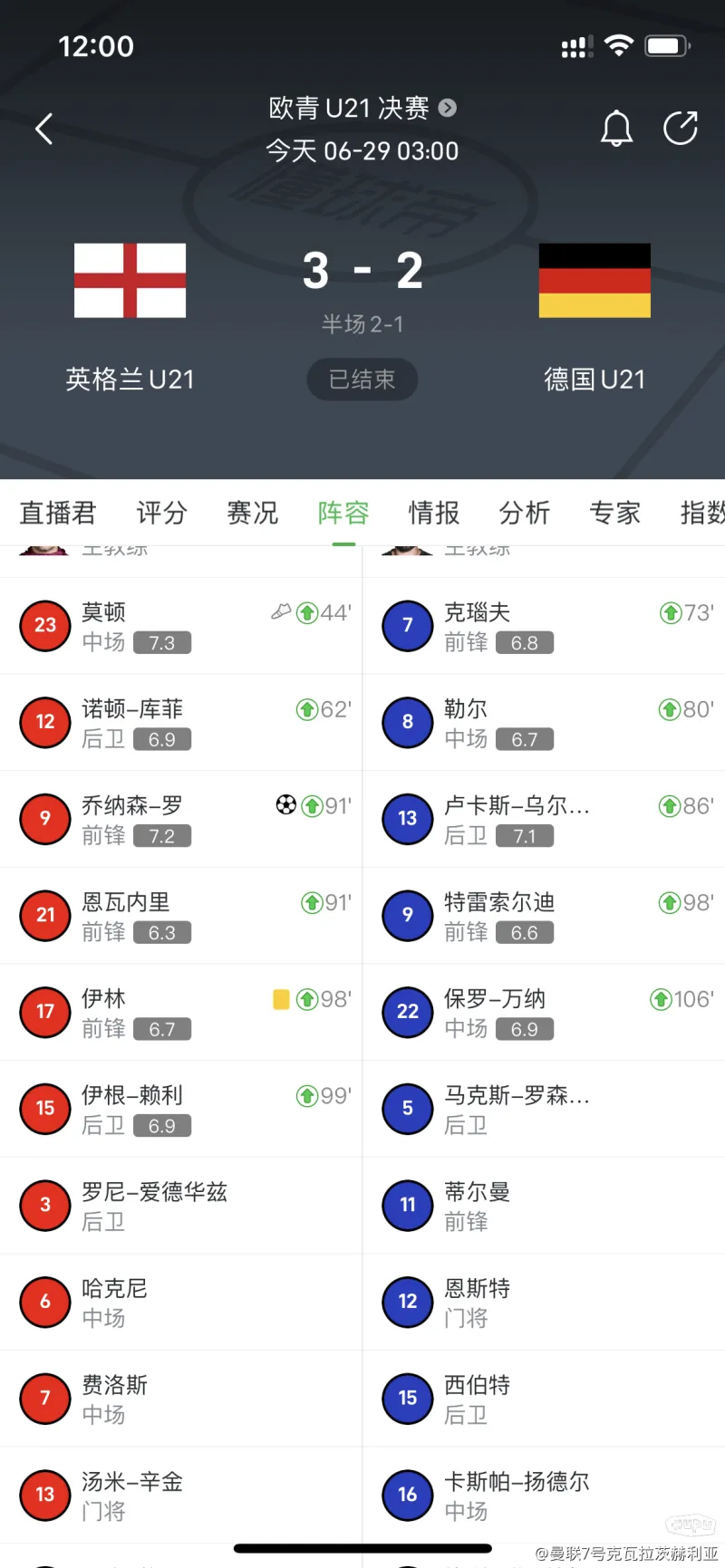Screen dimensions: 725x1568
Task: Open Germany U21 team page via flag
Action: pyautogui.click(x=594, y=280)
